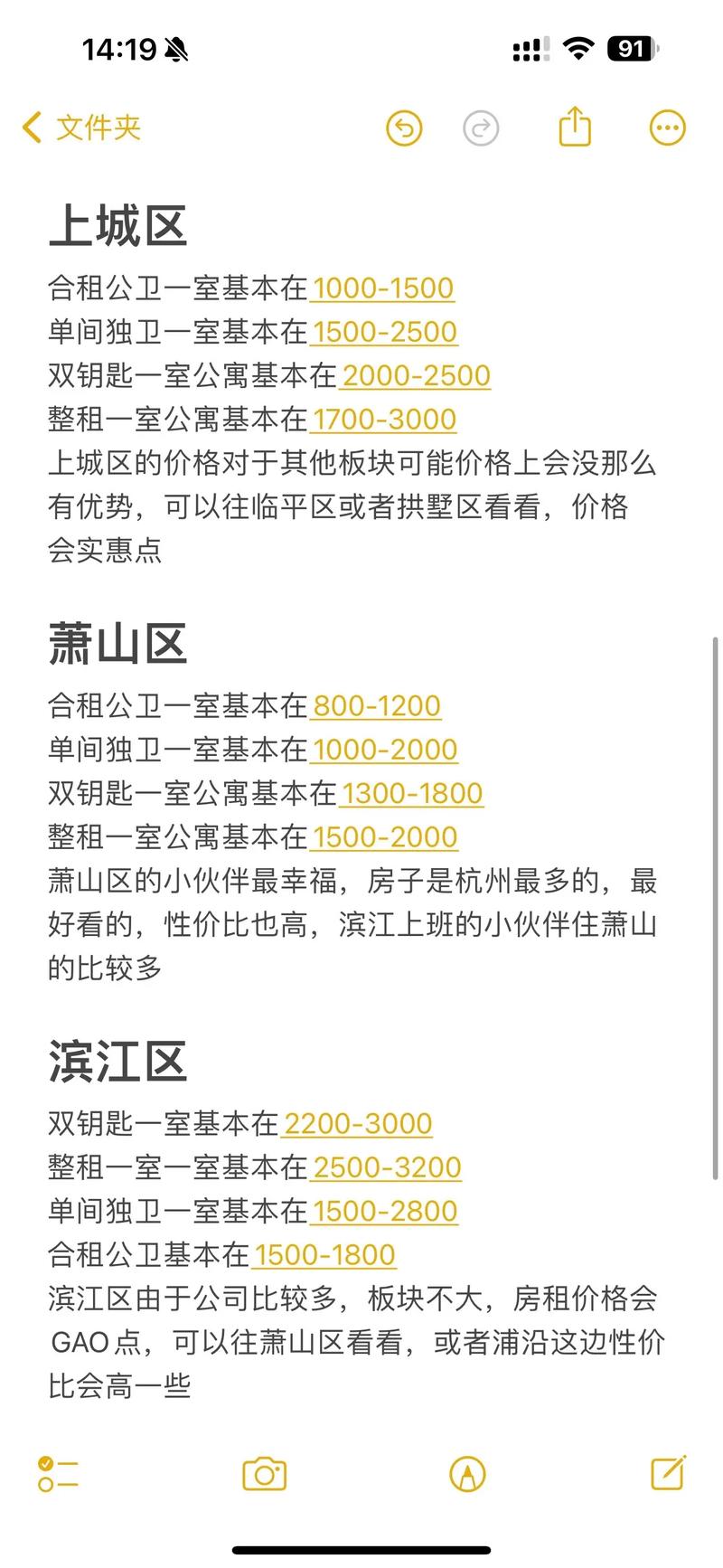Tap the 2000-2500 underlined link
Viewport: 723px width, 1568px height.
[x=416, y=376]
